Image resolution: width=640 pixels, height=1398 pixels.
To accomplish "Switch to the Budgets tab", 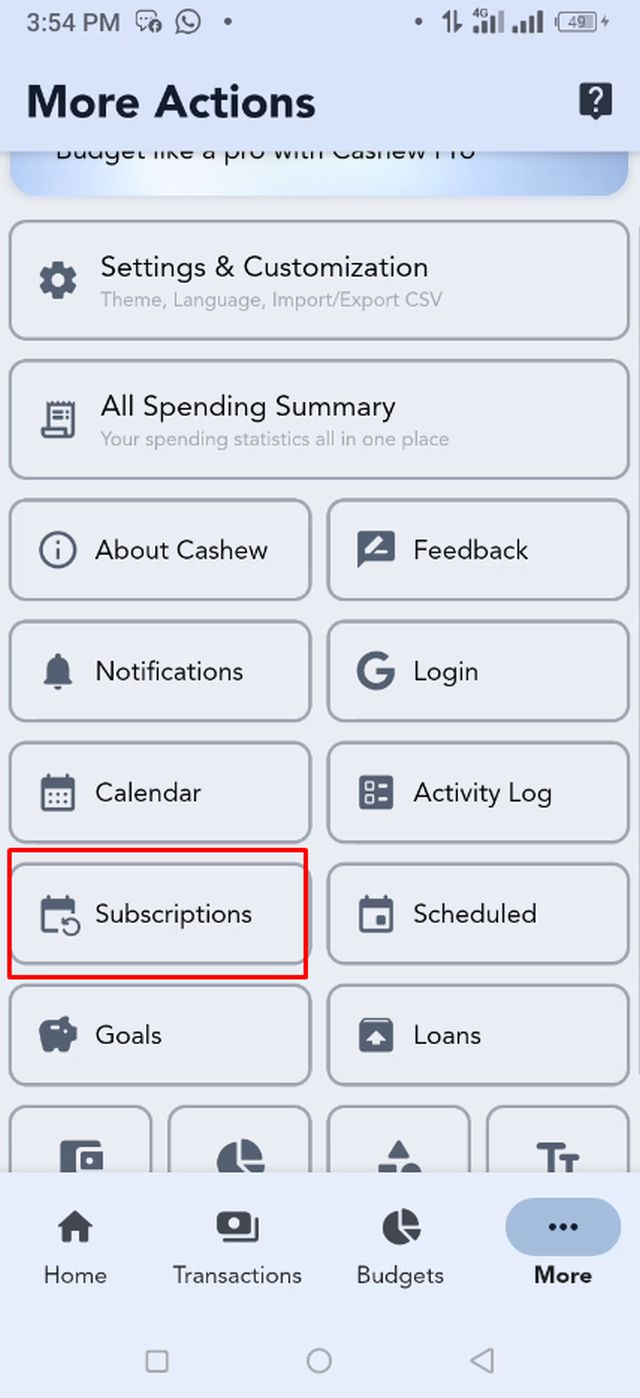I will pyautogui.click(x=400, y=1245).
